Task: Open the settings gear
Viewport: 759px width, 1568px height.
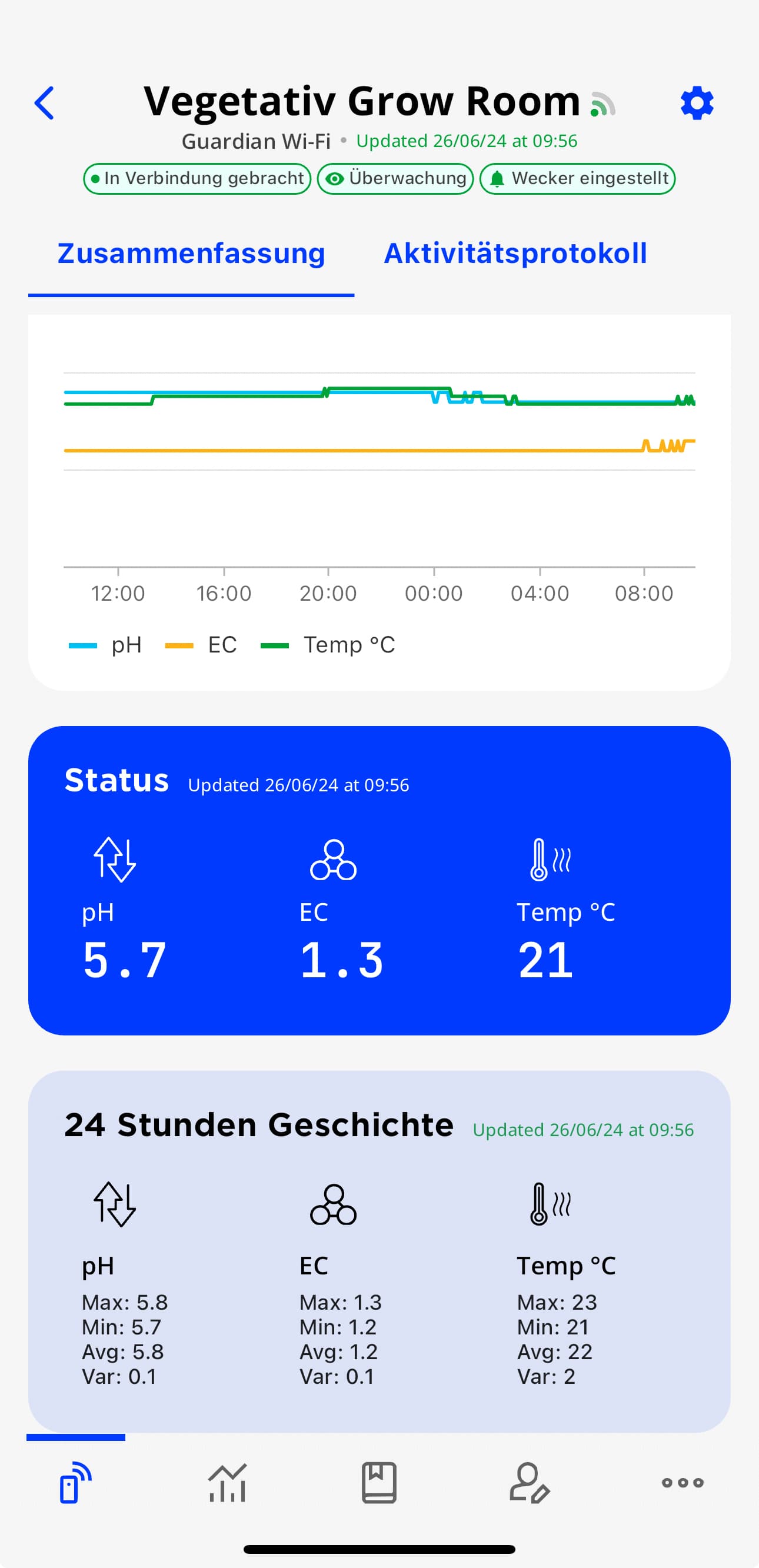Action: (x=696, y=103)
